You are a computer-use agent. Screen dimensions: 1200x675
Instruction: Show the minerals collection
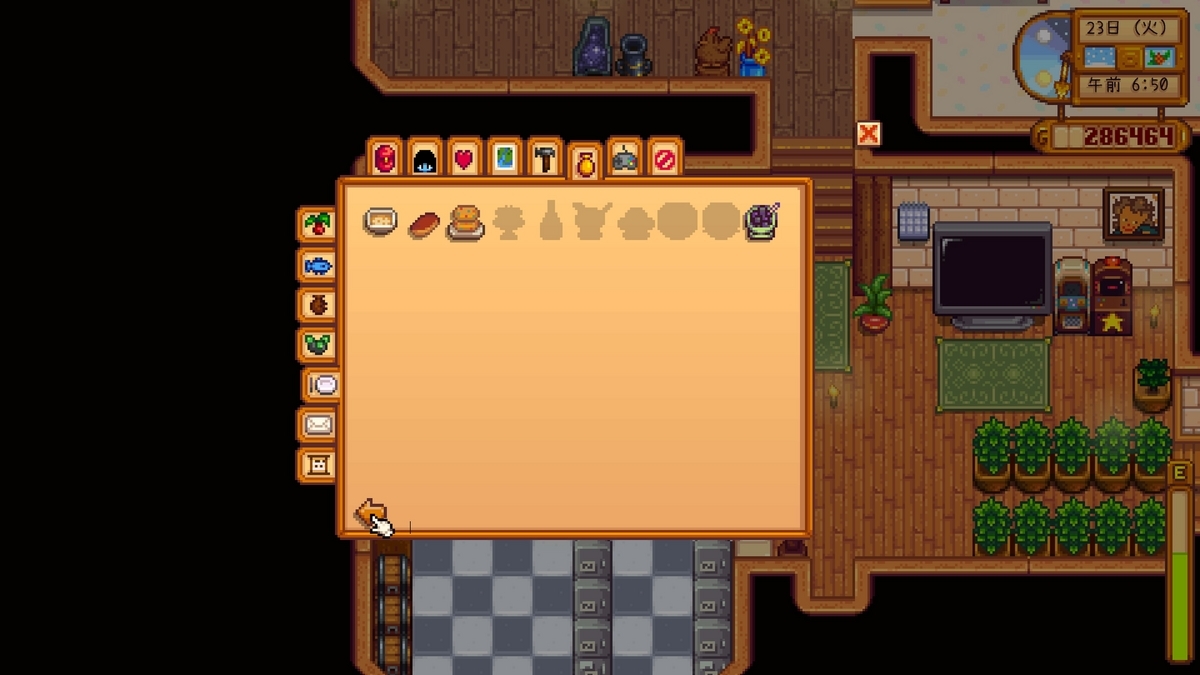click(x=317, y=345)
